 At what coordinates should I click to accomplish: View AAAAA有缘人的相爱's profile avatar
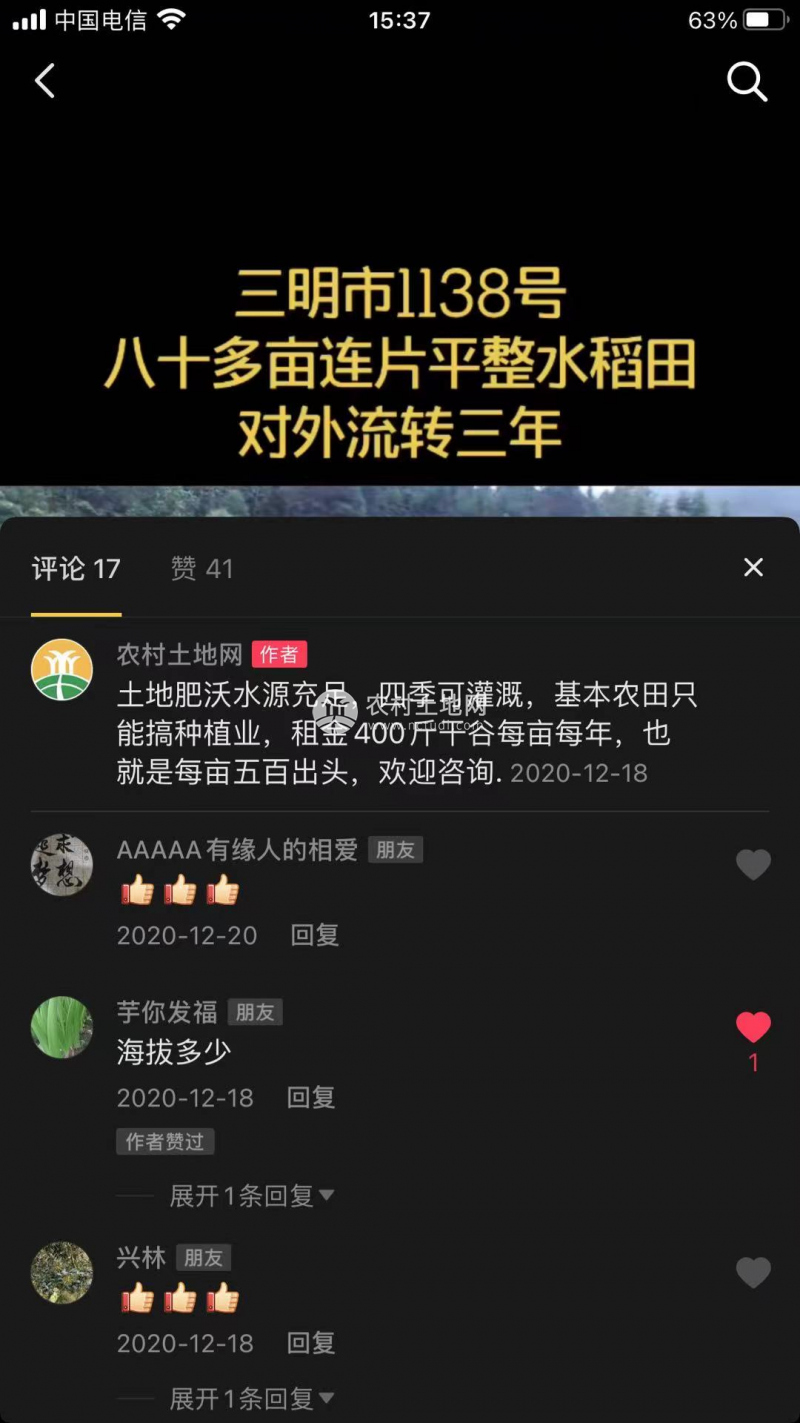pyautogui.click(x=62, y=864)
